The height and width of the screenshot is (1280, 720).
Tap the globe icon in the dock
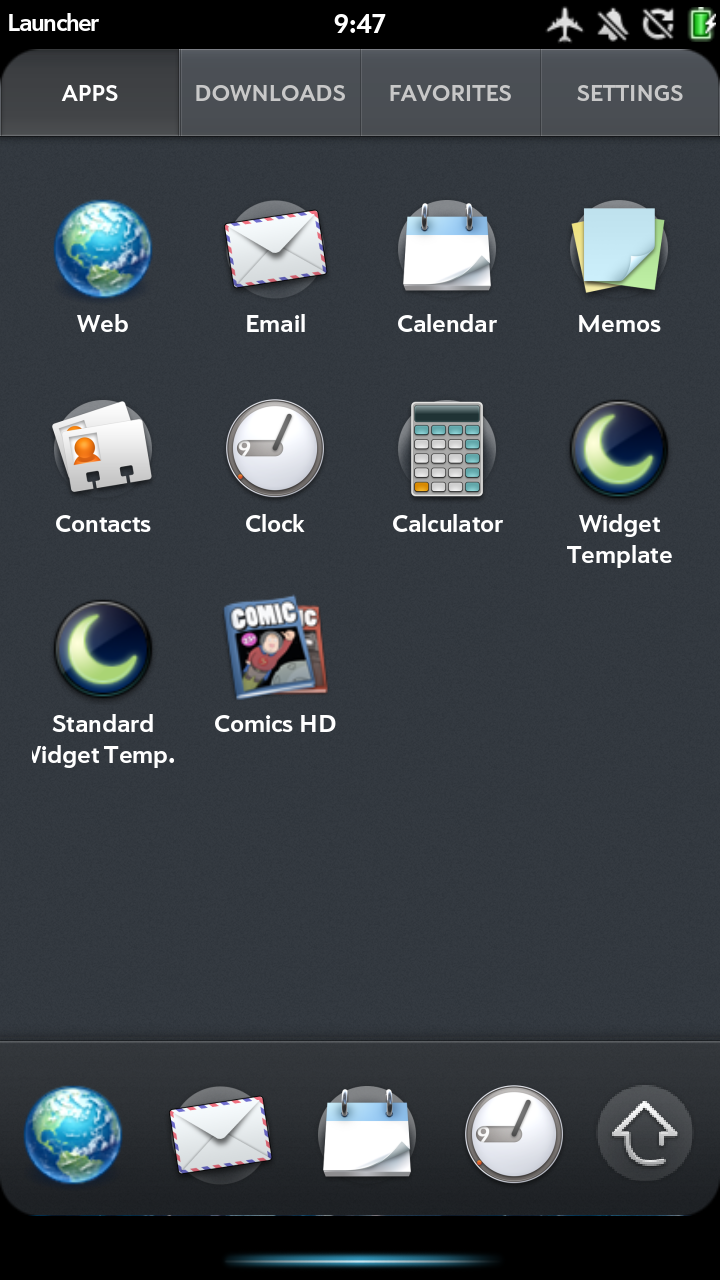point(73,1135)
